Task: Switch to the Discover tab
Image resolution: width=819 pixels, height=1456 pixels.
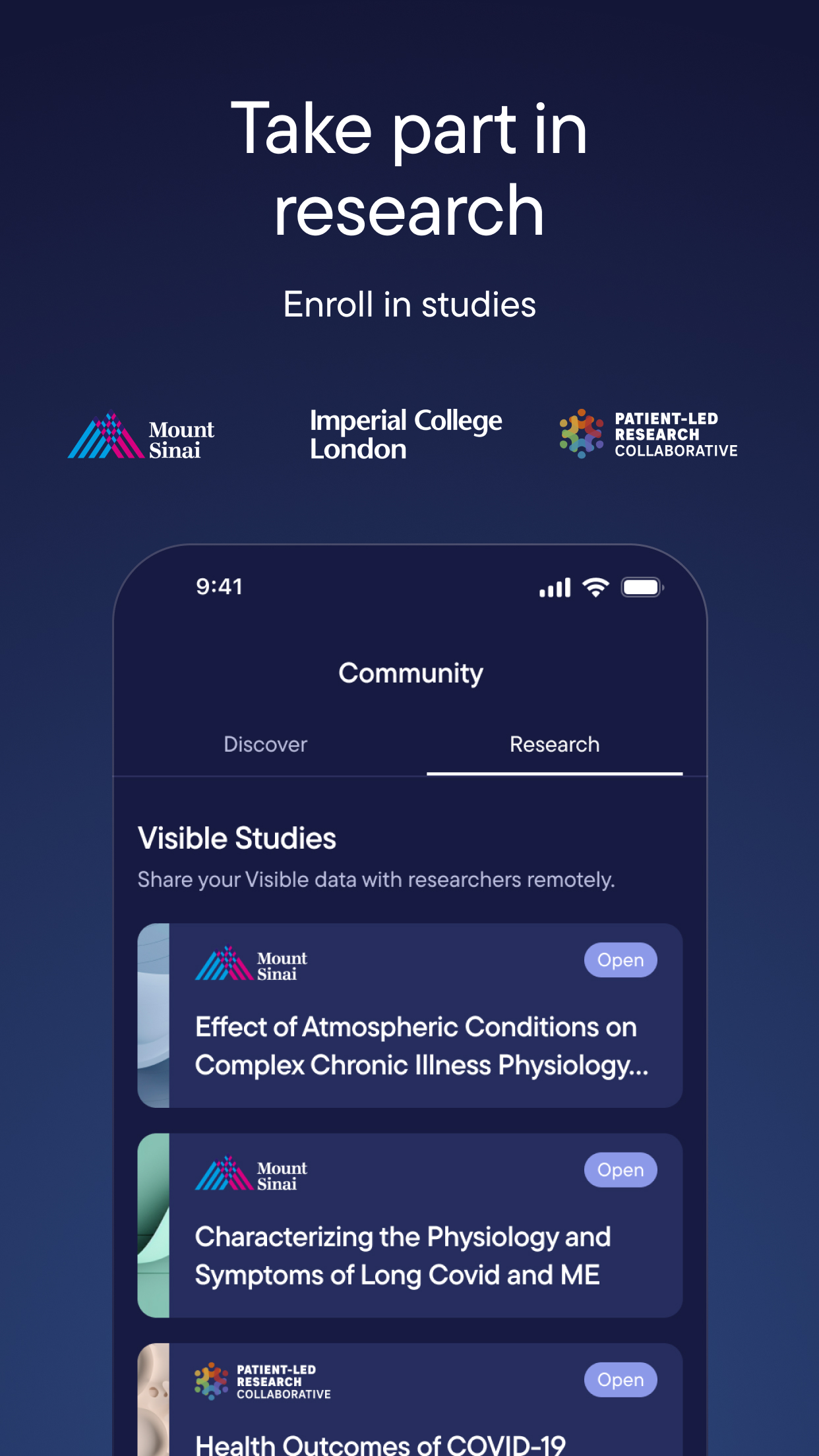Action: point(265,744)
